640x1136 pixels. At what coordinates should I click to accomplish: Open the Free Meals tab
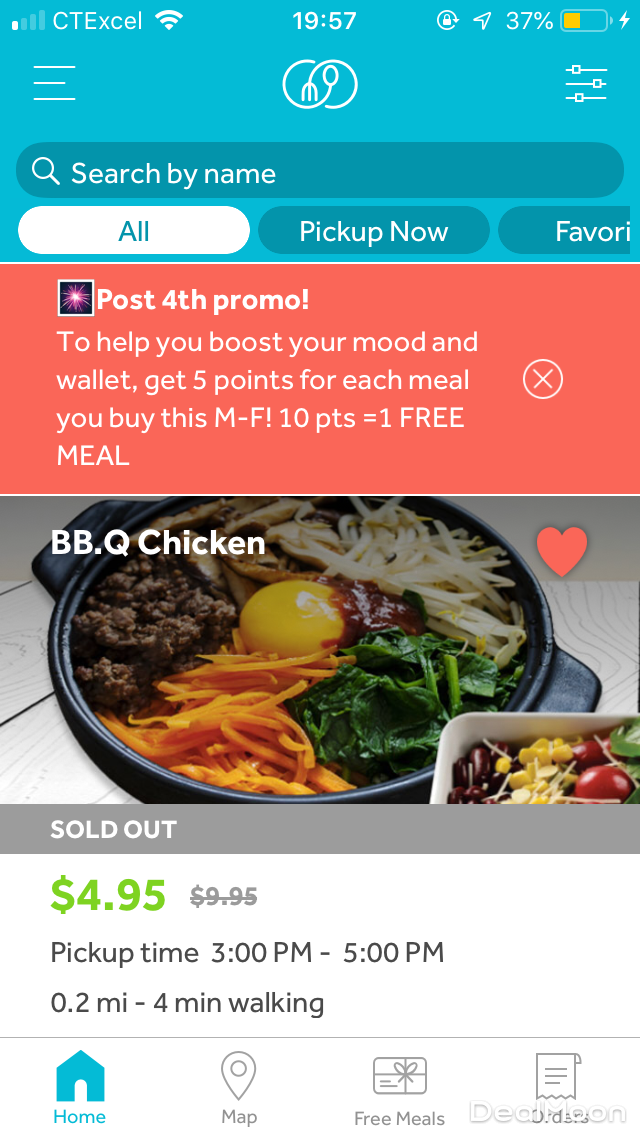(x=399, y=1088)
